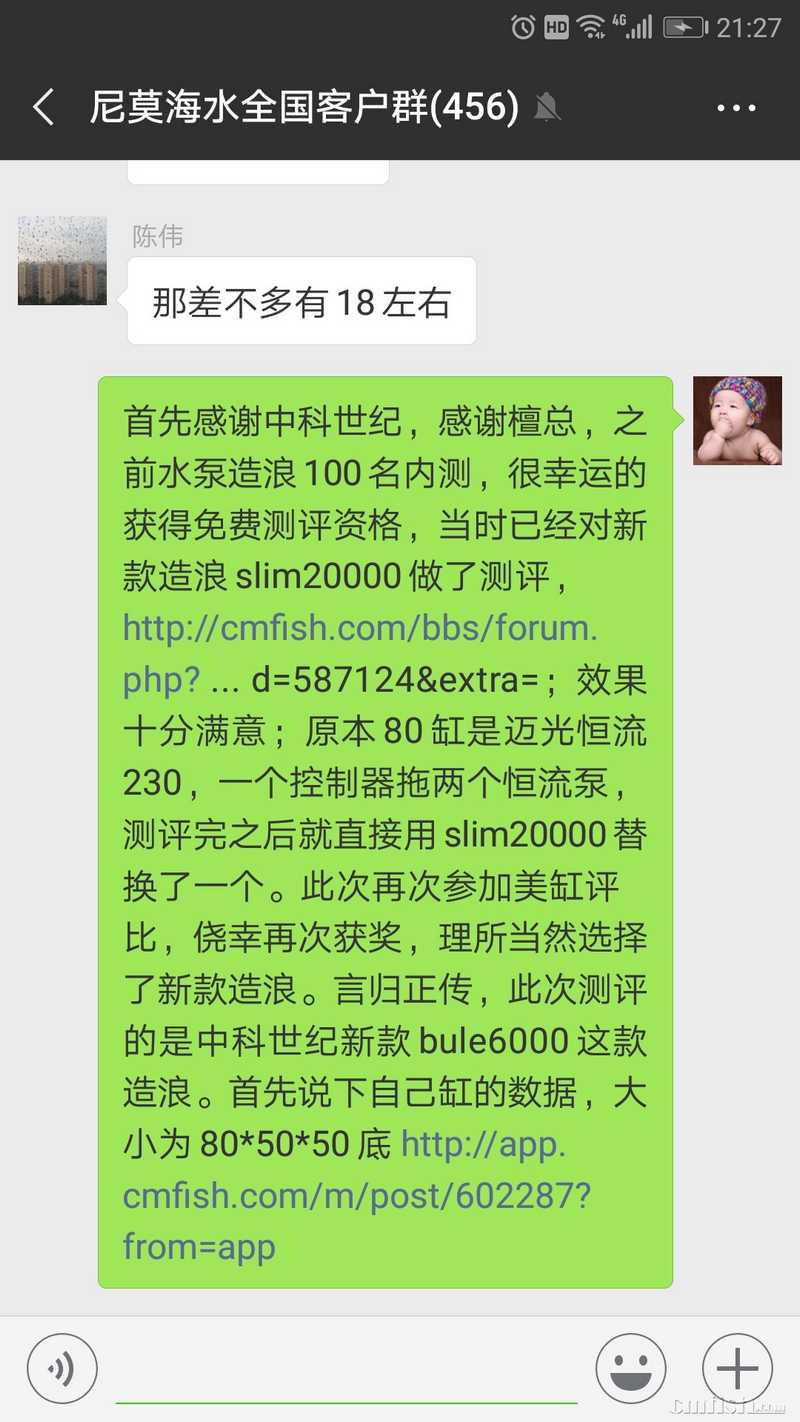Viewport: 800px width, 1422px height.
Task: Open the group chat overflow menu
Action: [x=737, y=108]
